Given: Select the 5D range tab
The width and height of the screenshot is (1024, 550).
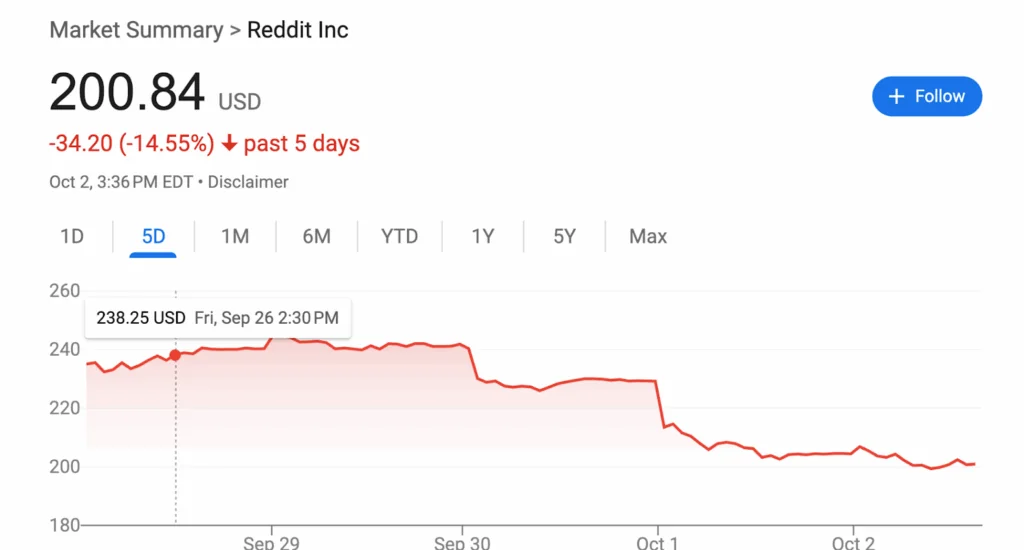Looking at the screenshot, I should 153,237.
